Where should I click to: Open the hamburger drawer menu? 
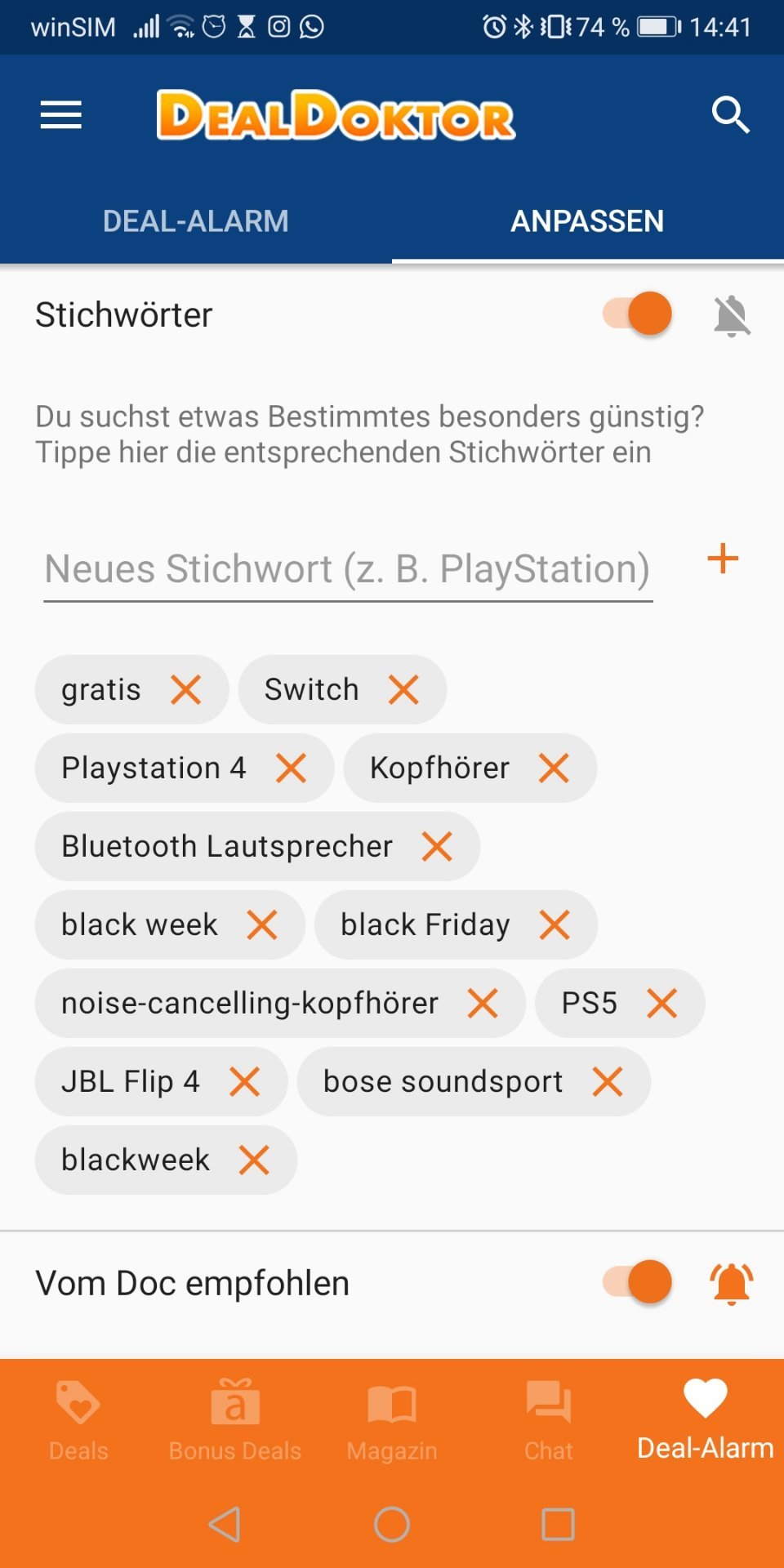point(61,115)
